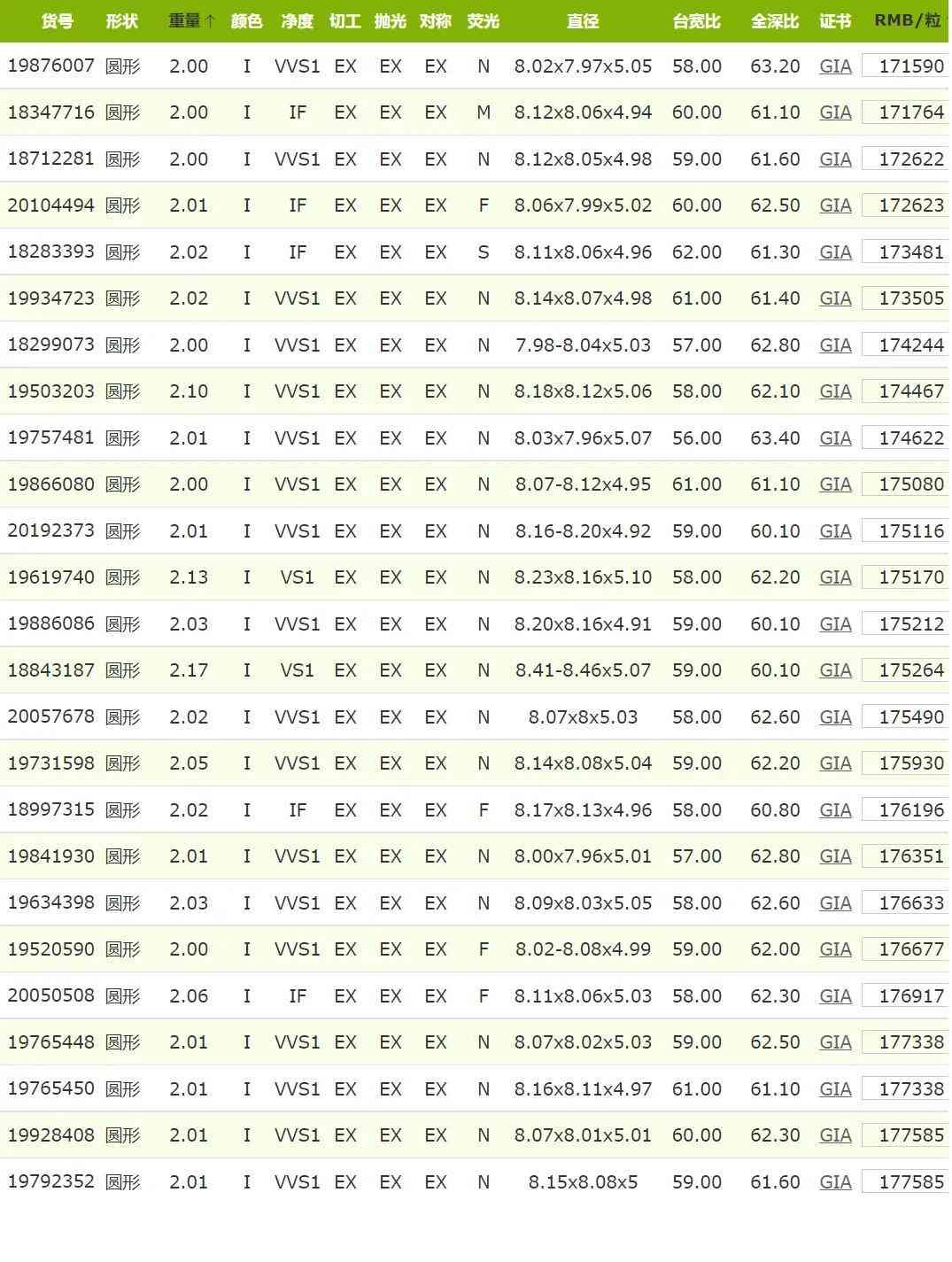The height and width of the screenshot is (1262, 952).
Task: Open the GIA certificate for item 18997315
Action: [x=834, y=810]
